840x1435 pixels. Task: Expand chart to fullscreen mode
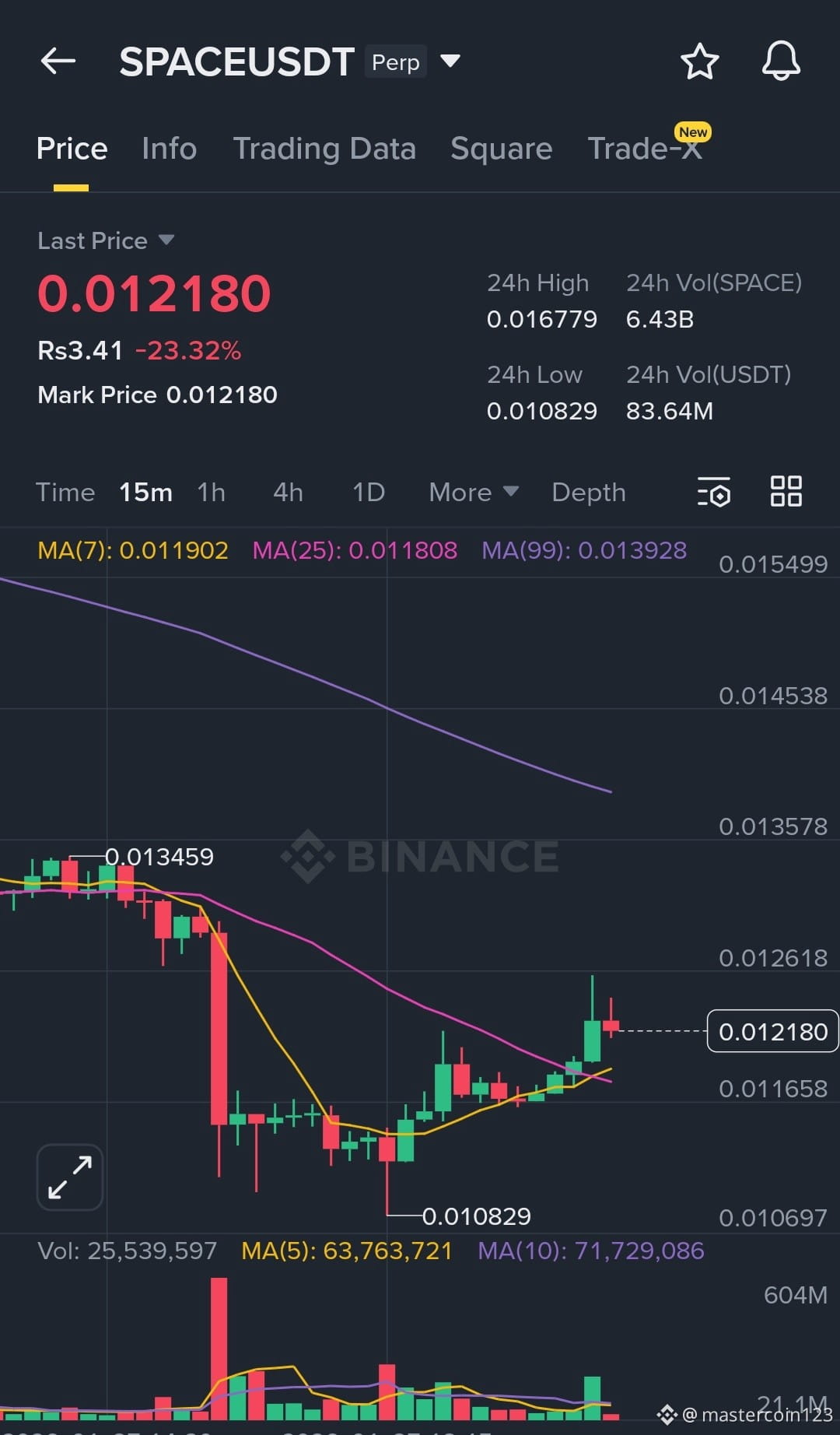[68, 1177]
